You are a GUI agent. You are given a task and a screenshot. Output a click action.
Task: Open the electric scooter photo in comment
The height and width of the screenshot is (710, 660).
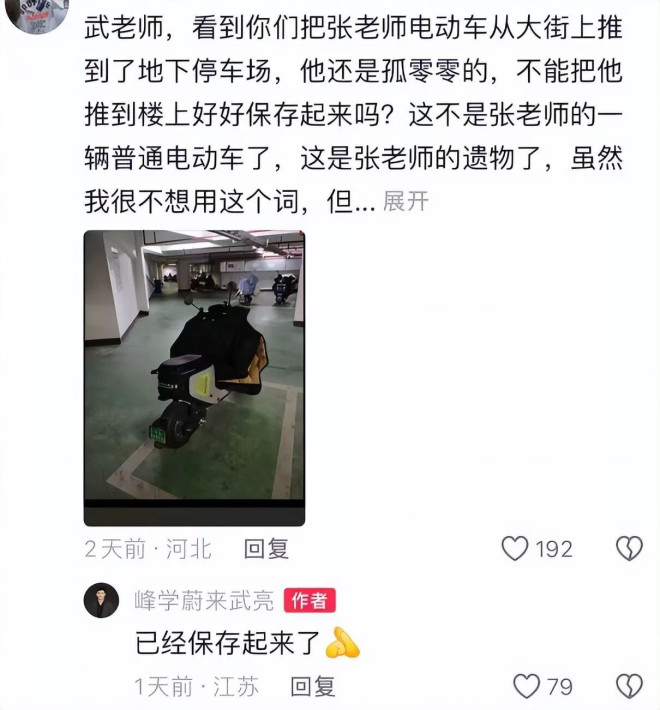[x=194, y=378]
